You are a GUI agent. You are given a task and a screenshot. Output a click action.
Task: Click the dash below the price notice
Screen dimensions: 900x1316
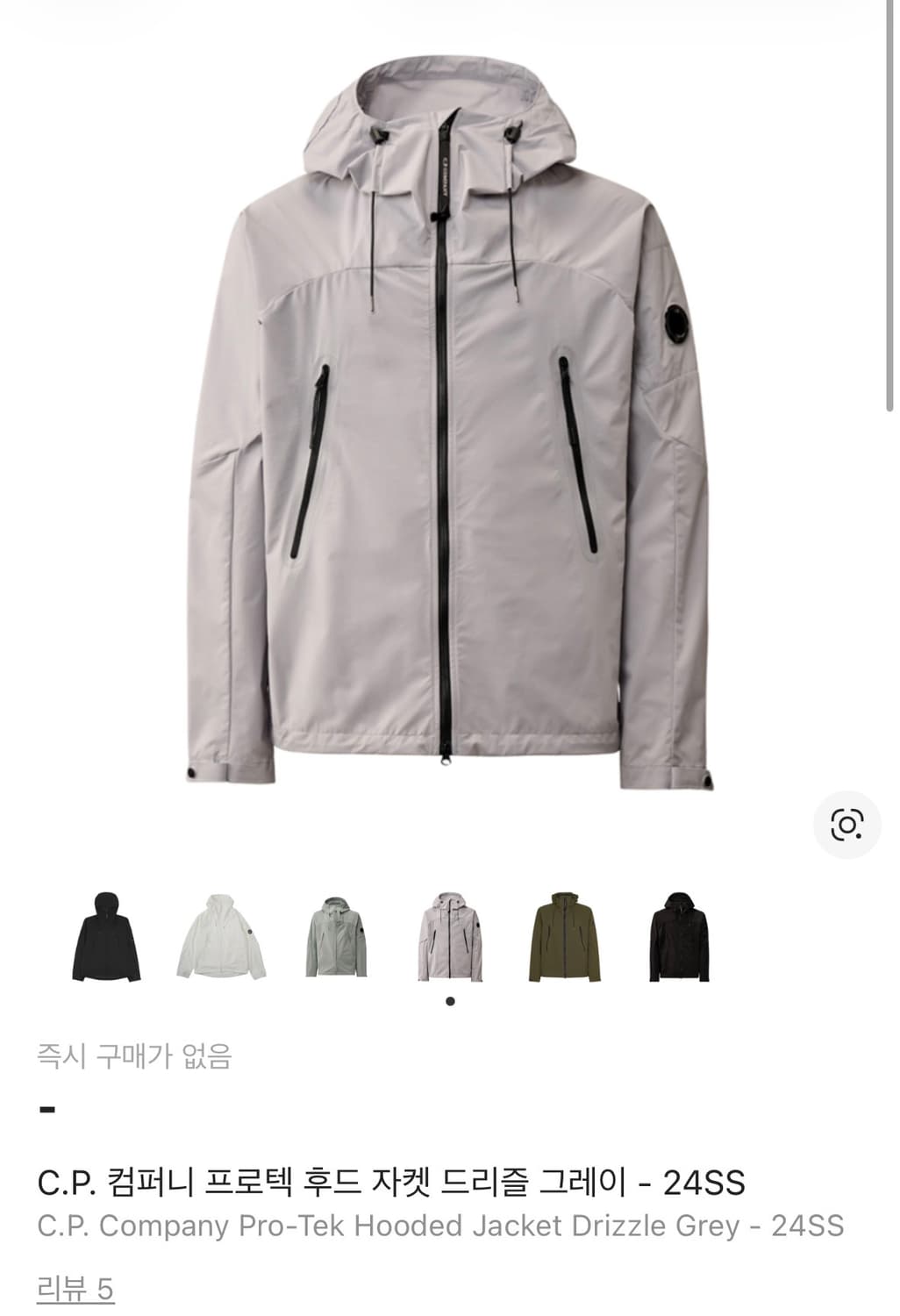[46, 1111]
